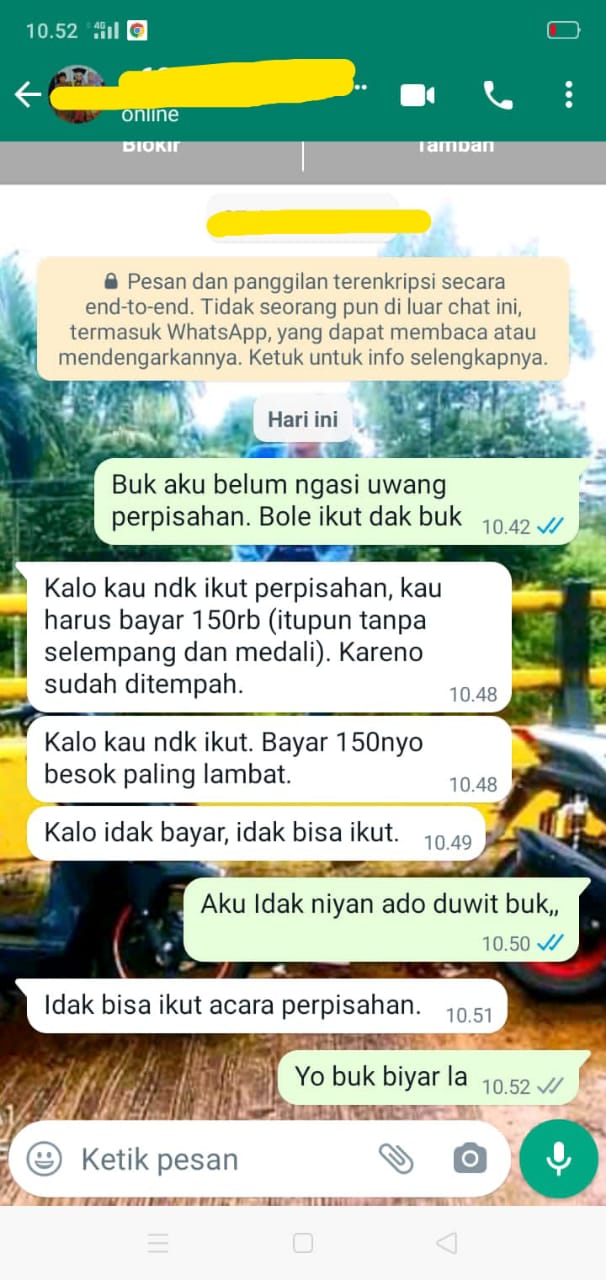Image resolution: width=606 pixels, height=1280 pixels.
Task: Tap the system home button
Action: [x=303, y=1243]
